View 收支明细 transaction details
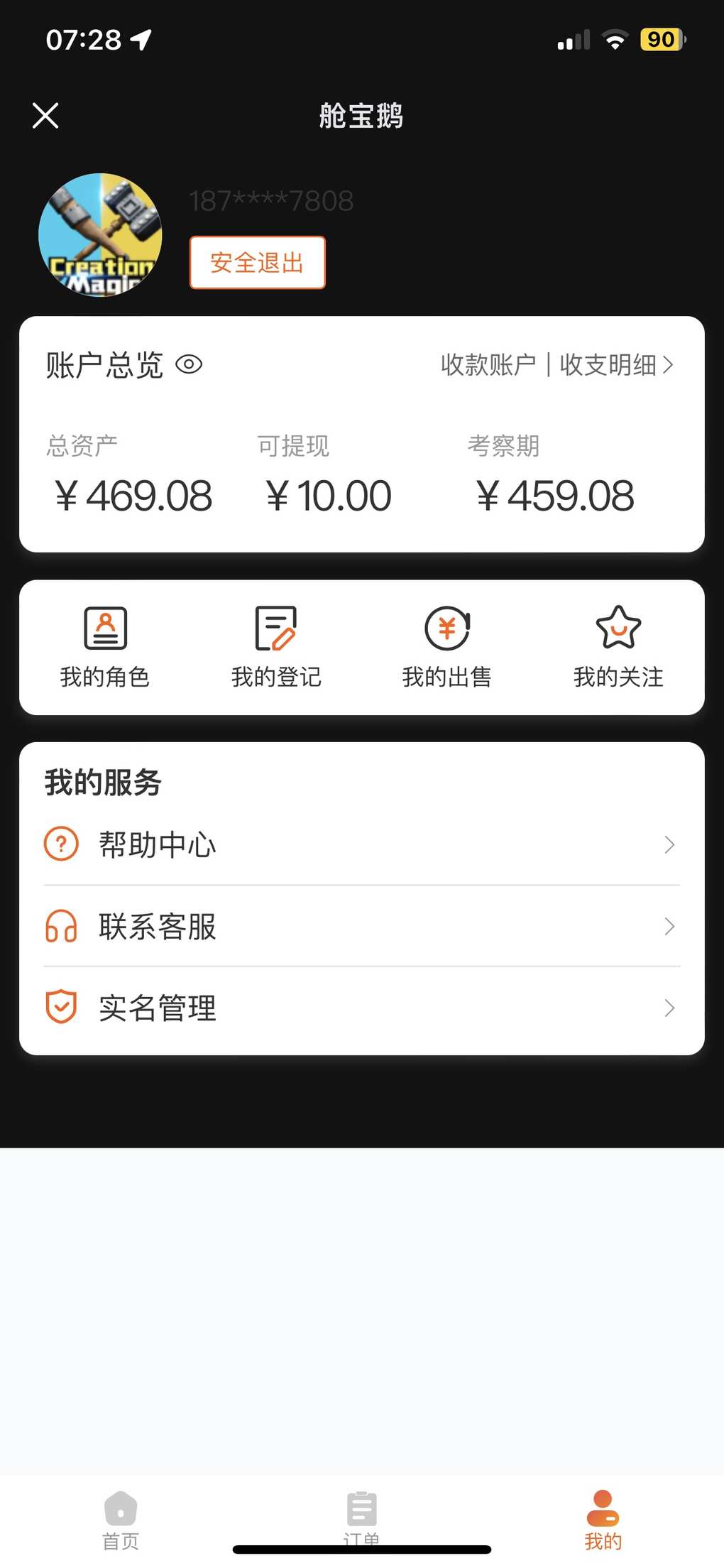Image resolution: width=724 pixels, height=1568 pixels. pyautogui.click(x=616, y=365)
